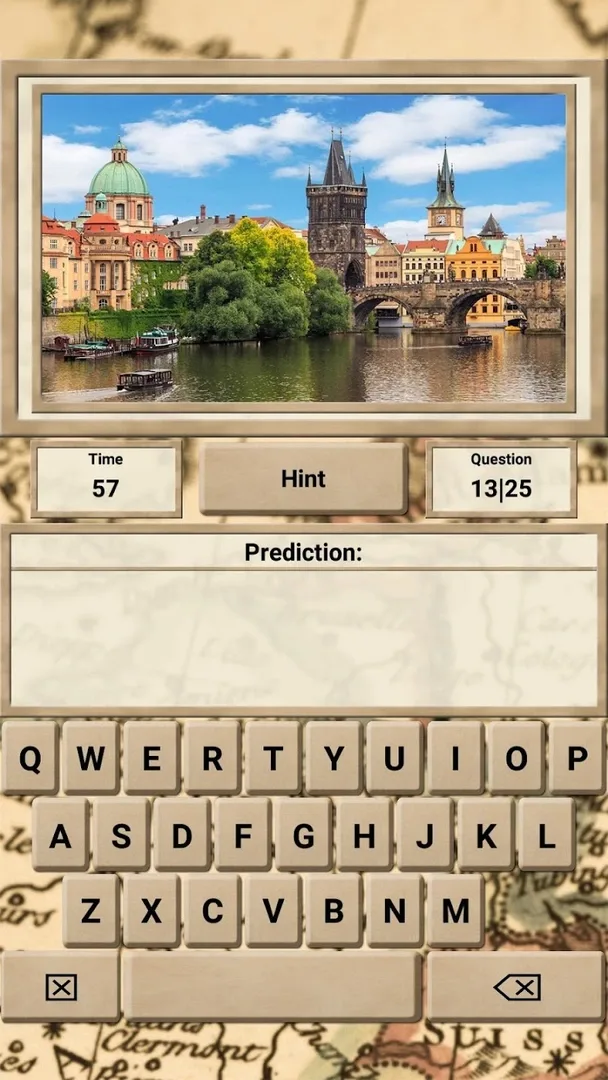This screenshot has width=608, height=1080.
Task: Type the letter R on the keyboard
Action: [212, 758]
